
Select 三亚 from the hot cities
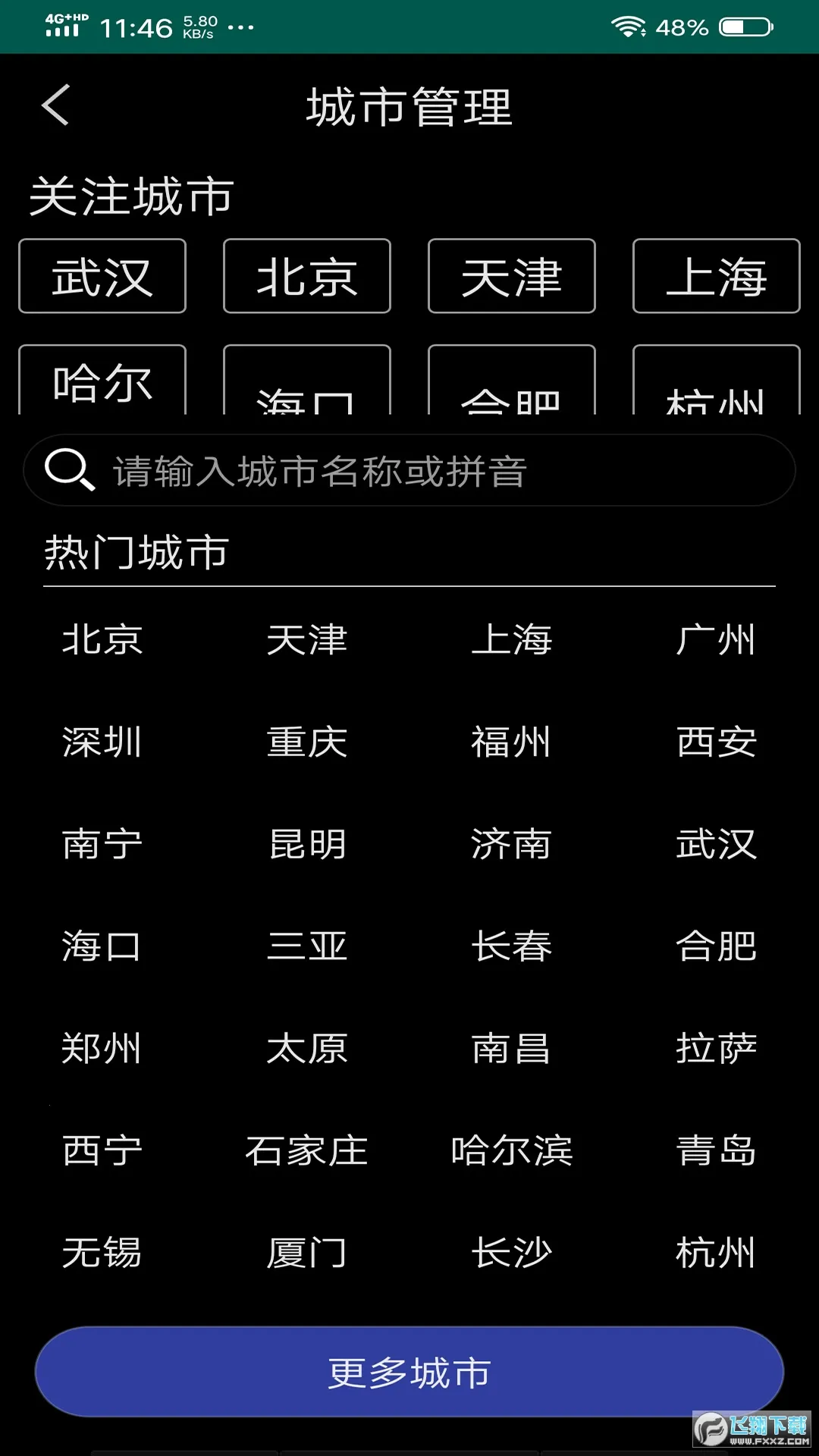click(x=307, y=946)
